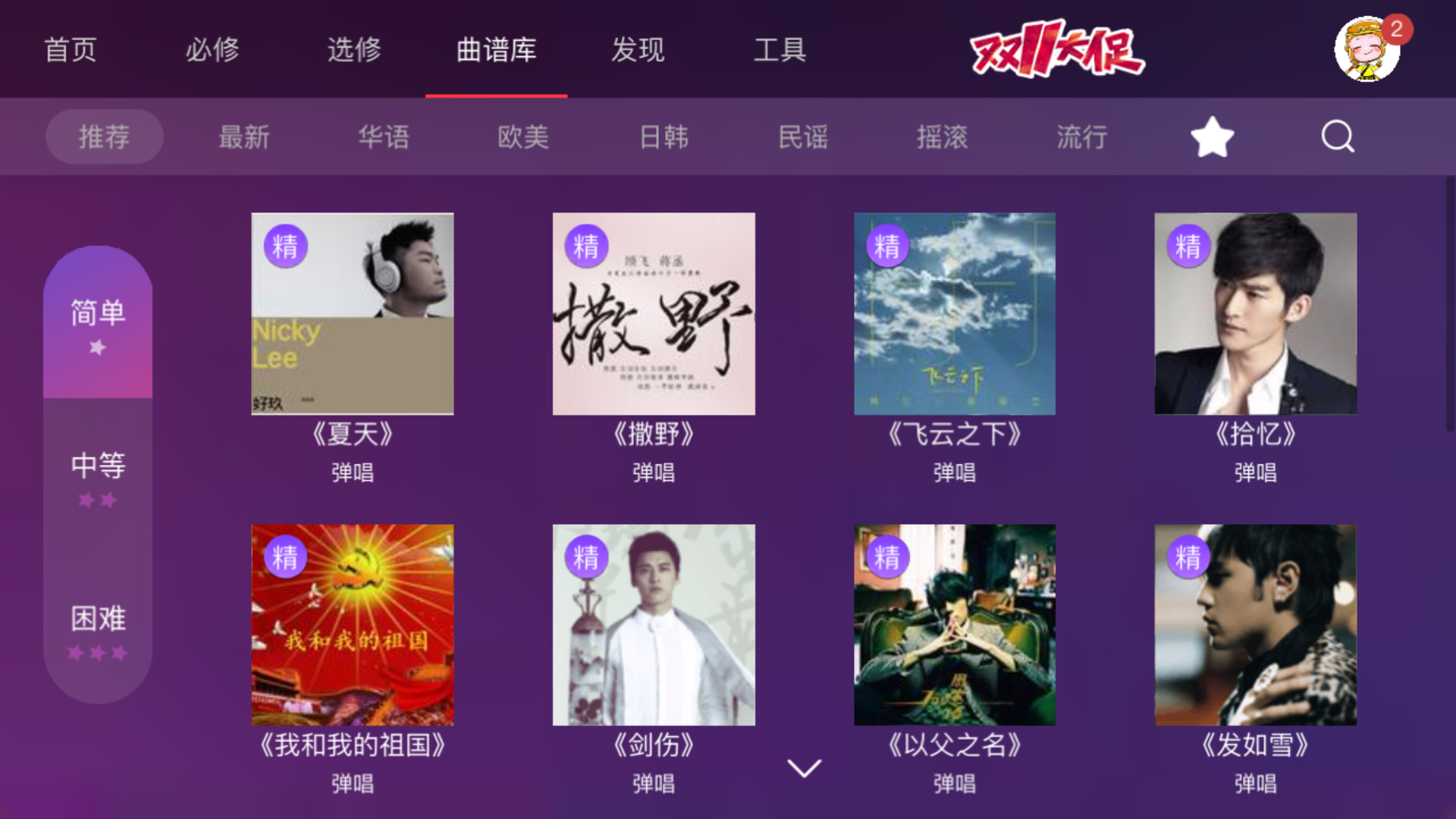Open the song 《撒野》

(x=654, y=314)
